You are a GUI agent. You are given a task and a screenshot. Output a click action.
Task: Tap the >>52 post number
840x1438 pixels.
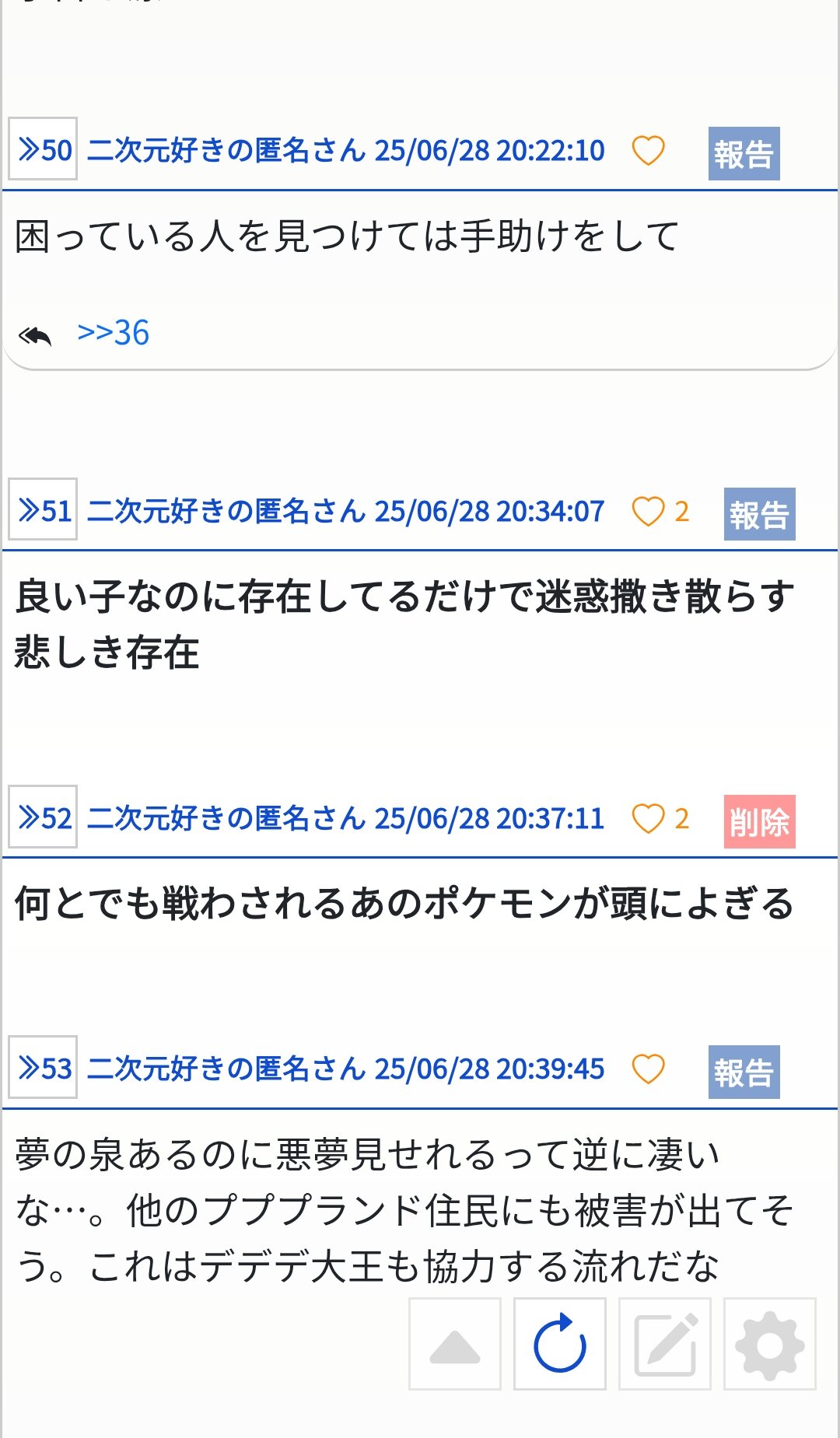click(x=44, y=817)
